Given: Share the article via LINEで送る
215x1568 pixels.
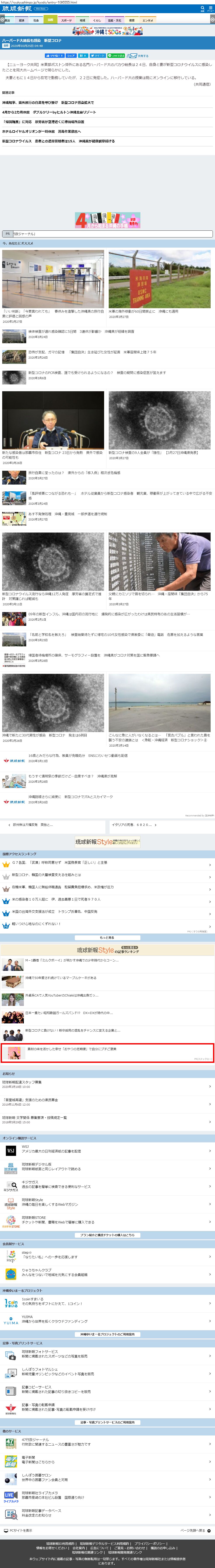Looking at the screenshot, I should 116,55.
